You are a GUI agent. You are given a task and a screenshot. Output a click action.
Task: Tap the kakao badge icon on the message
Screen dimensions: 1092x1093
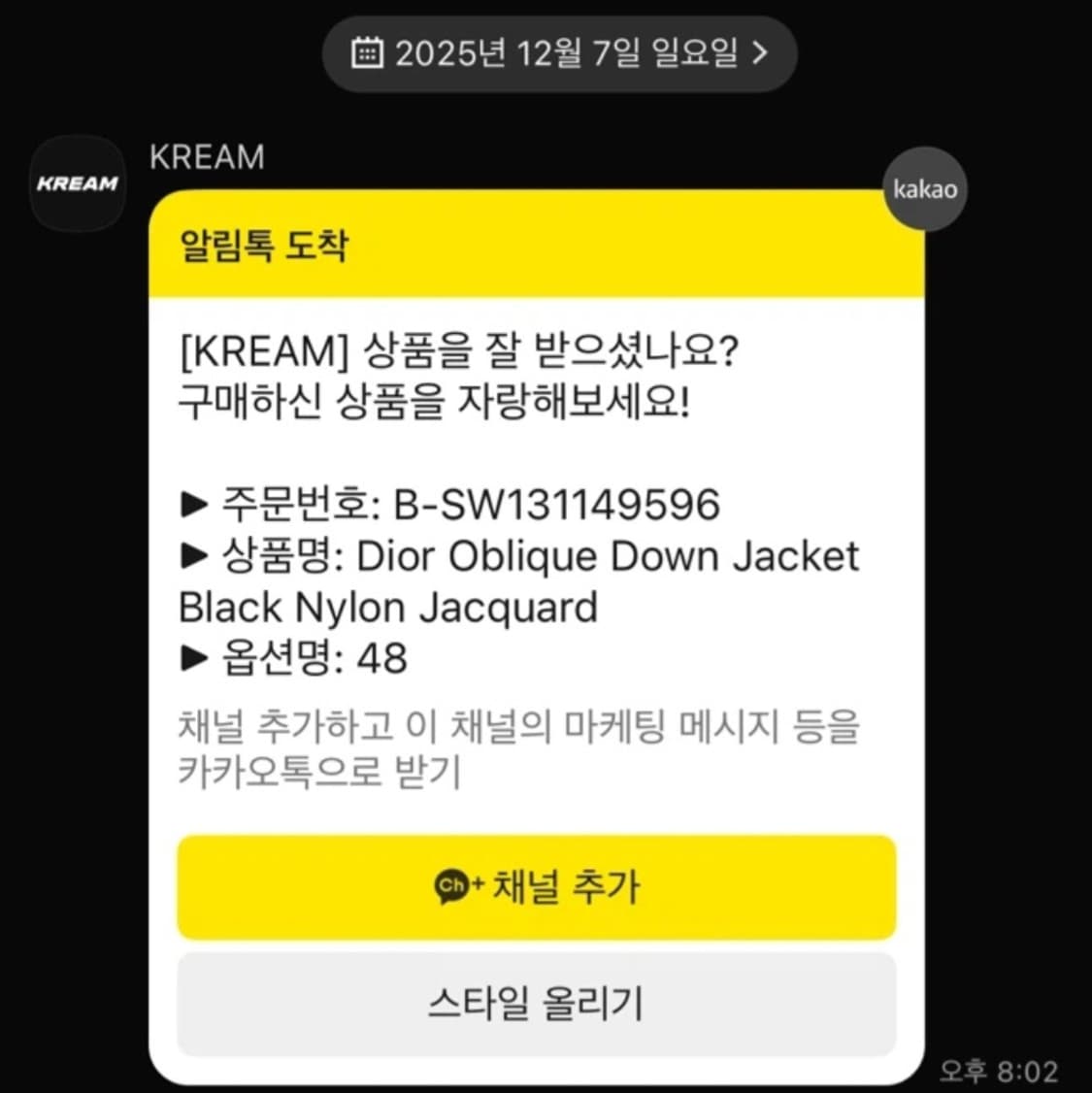923,188
